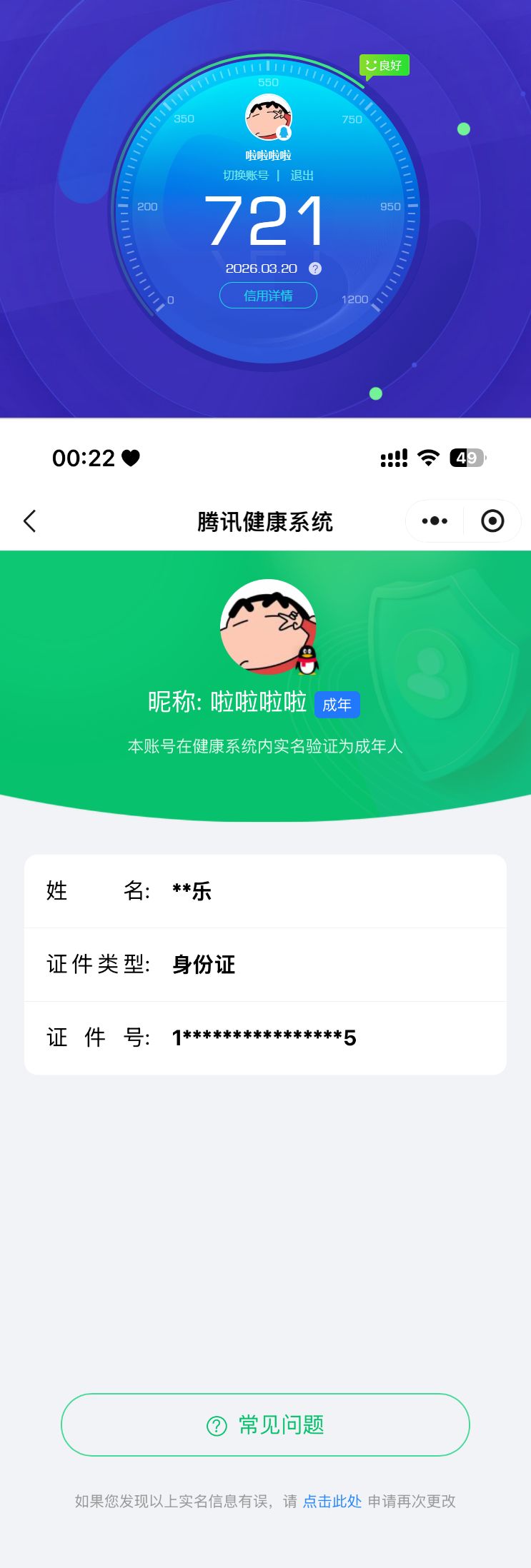This screenshot has width=531, height=1568.
Task: Tap the 证件号 ID number row
Action: [x=265, y=1037]
